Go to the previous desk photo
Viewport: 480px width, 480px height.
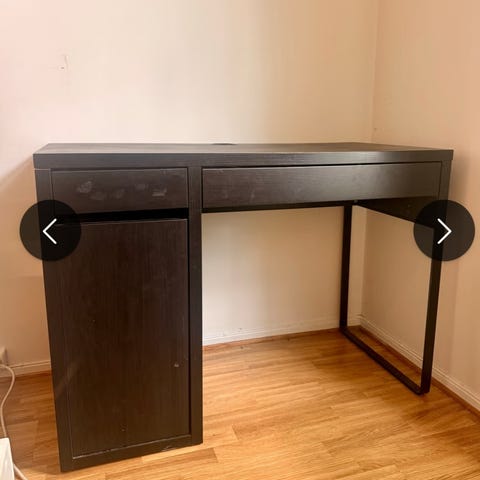(50, 230)
